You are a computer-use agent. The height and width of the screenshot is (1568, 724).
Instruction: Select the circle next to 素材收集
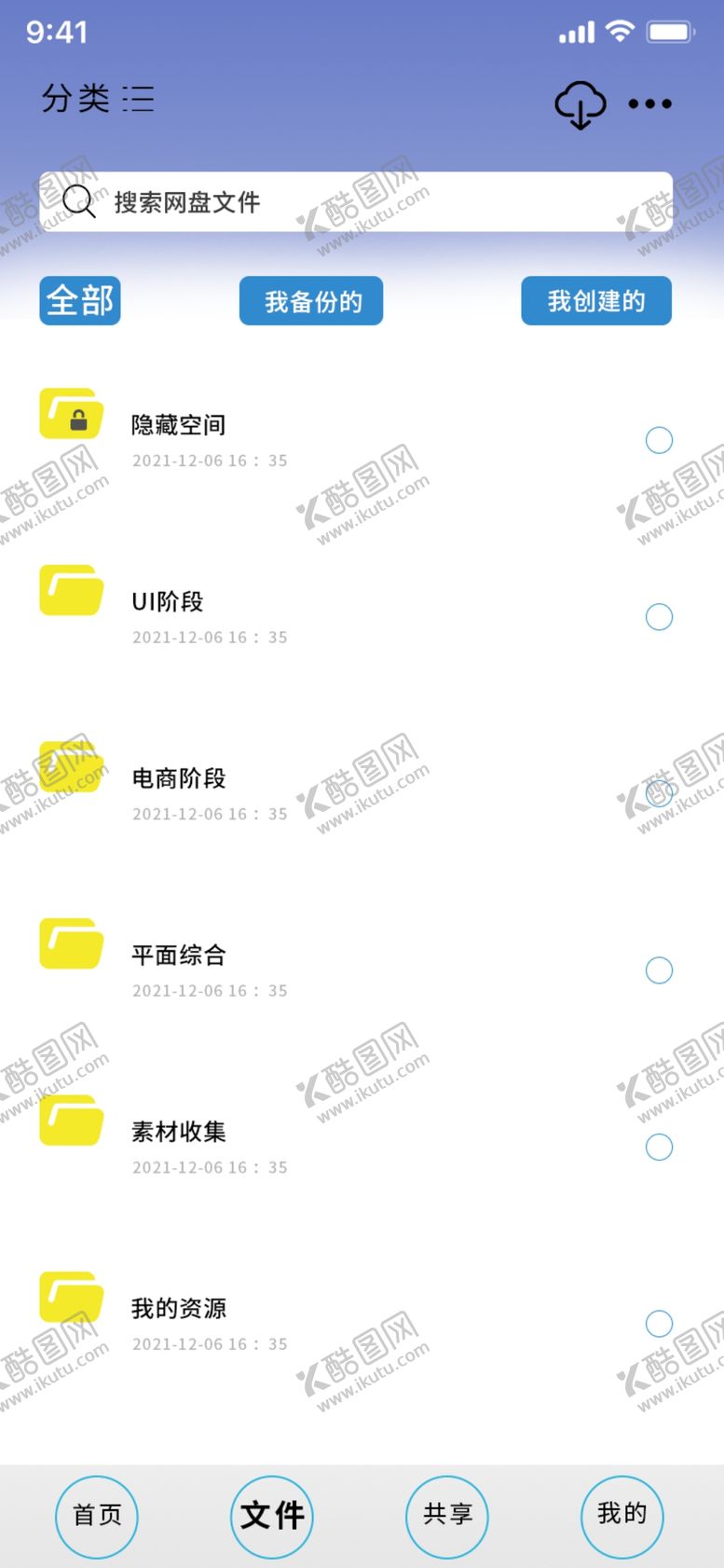[x=659, y=1147]
